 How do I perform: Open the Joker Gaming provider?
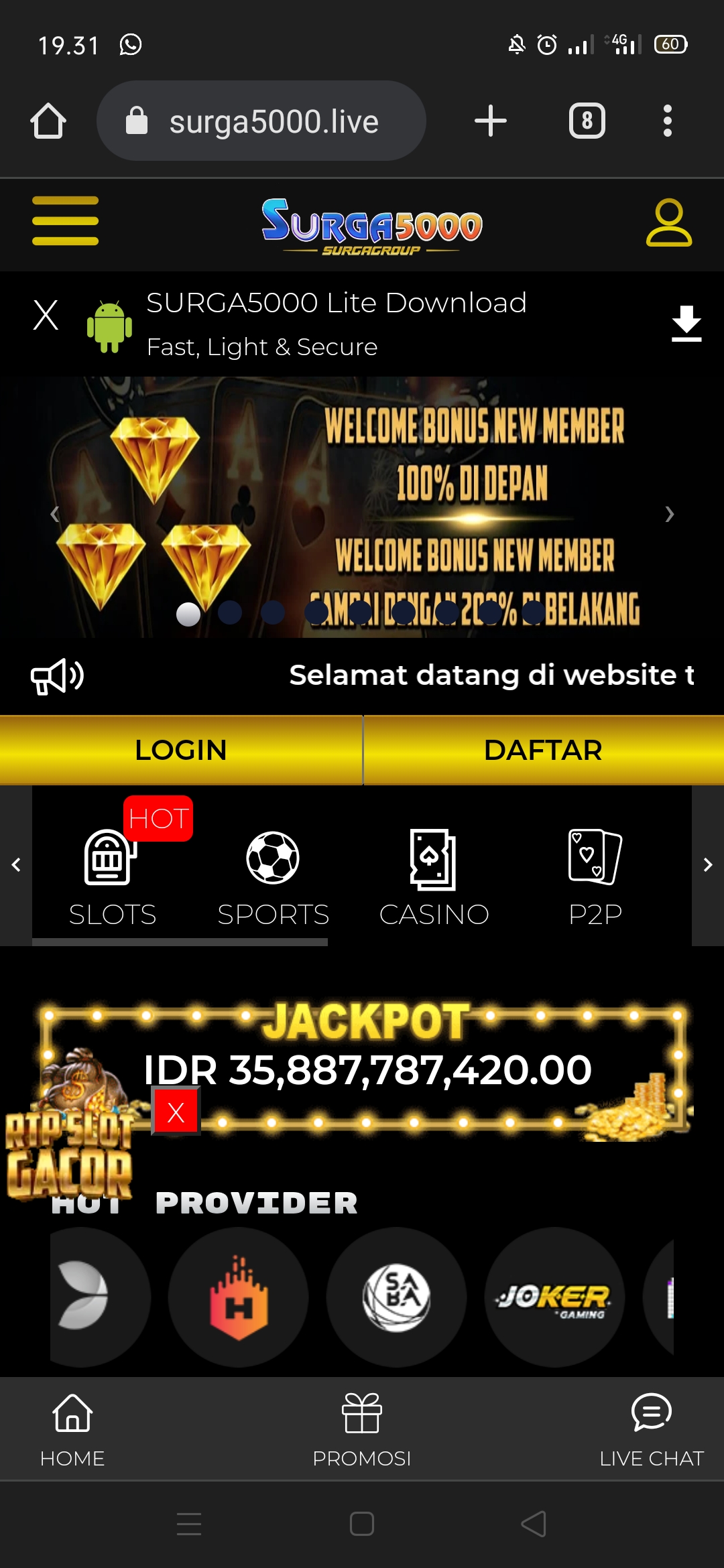[x=554, y=1297]
